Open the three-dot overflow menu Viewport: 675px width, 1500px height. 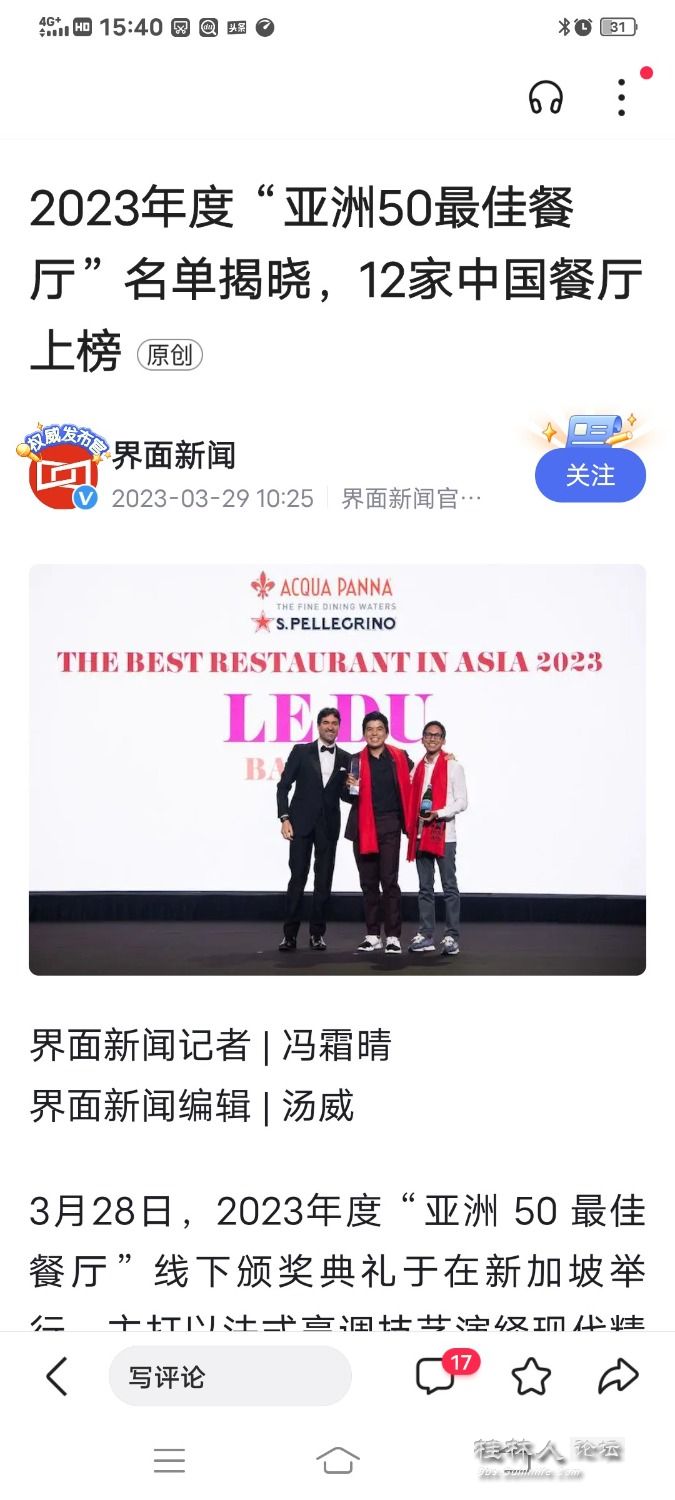tap(621, 98)
